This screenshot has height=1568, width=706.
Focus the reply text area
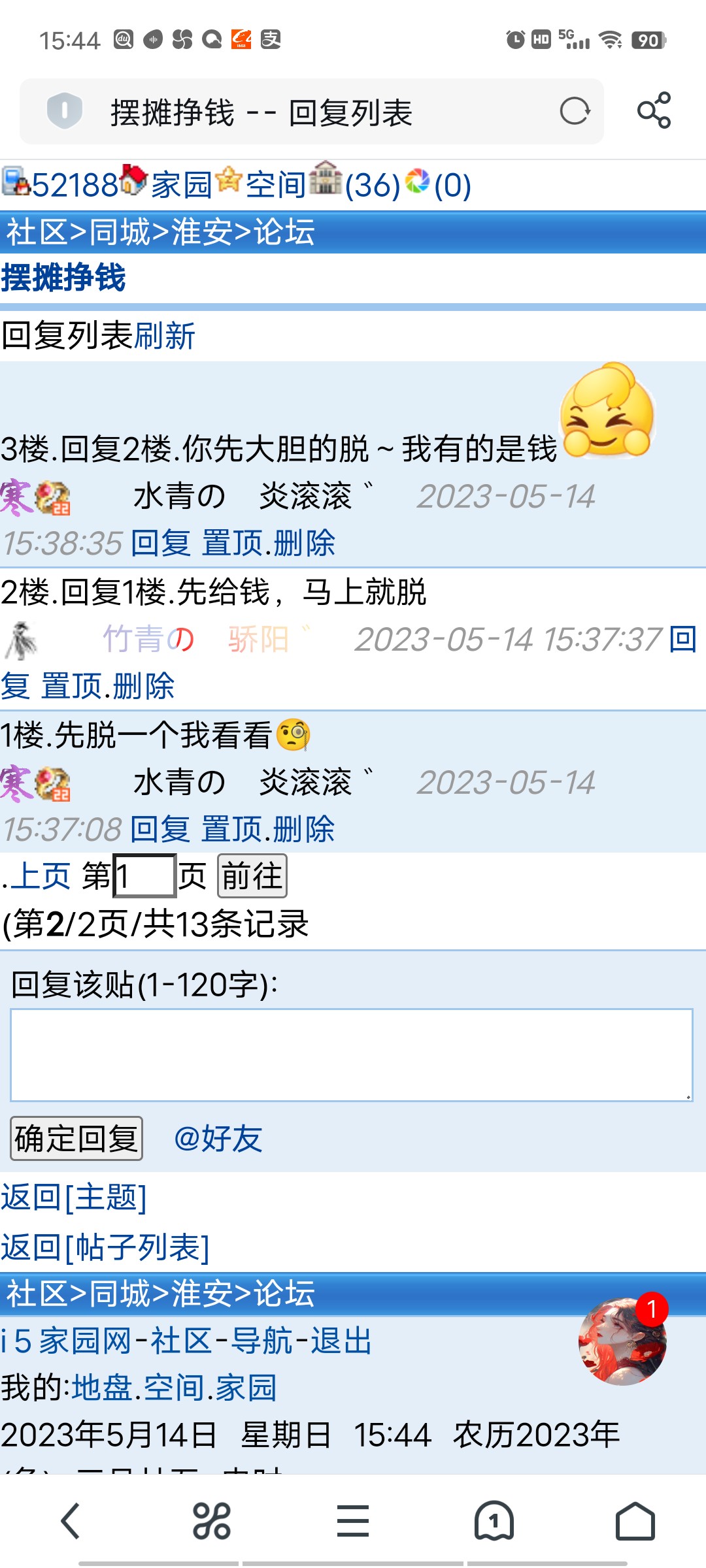[351, 1054]
